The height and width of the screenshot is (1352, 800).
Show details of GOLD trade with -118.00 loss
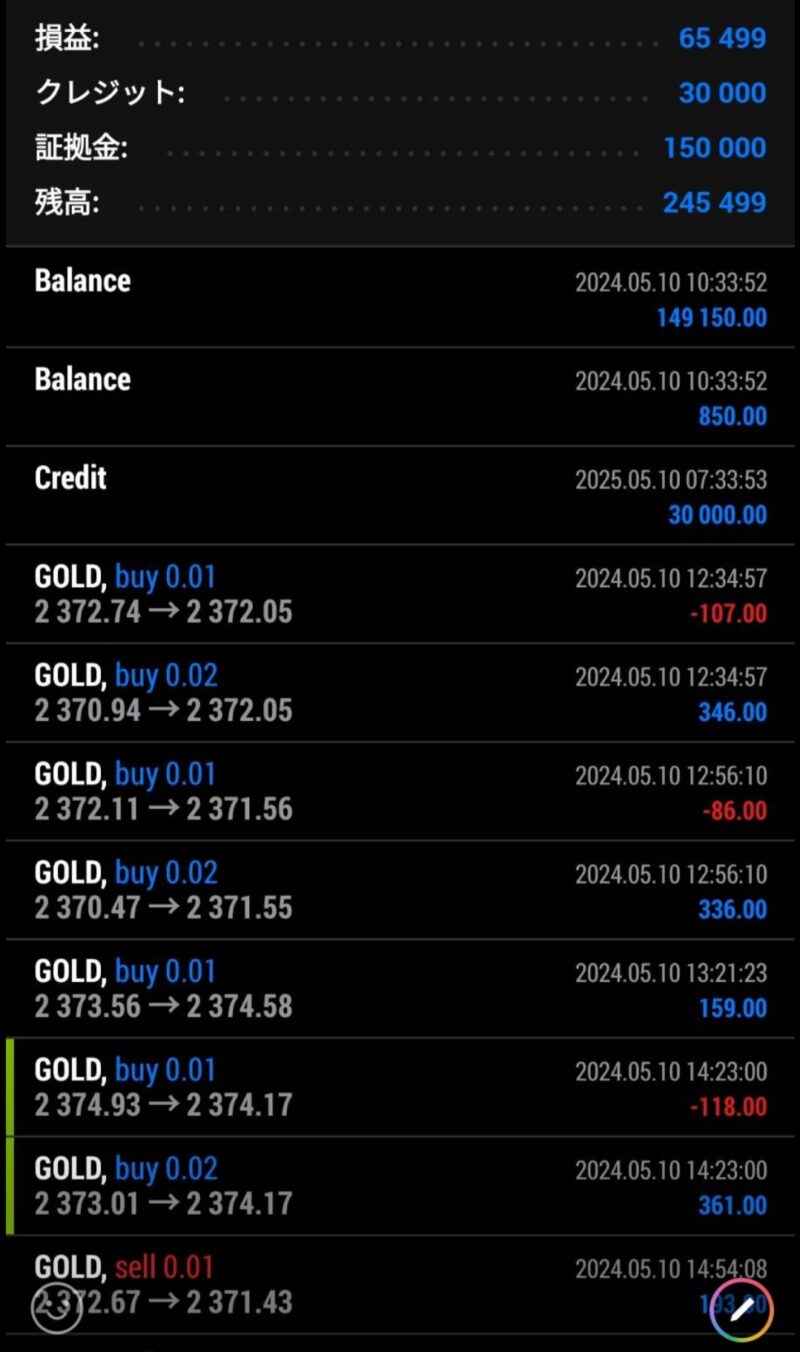pyautogui.click(x=400, y=1088)
